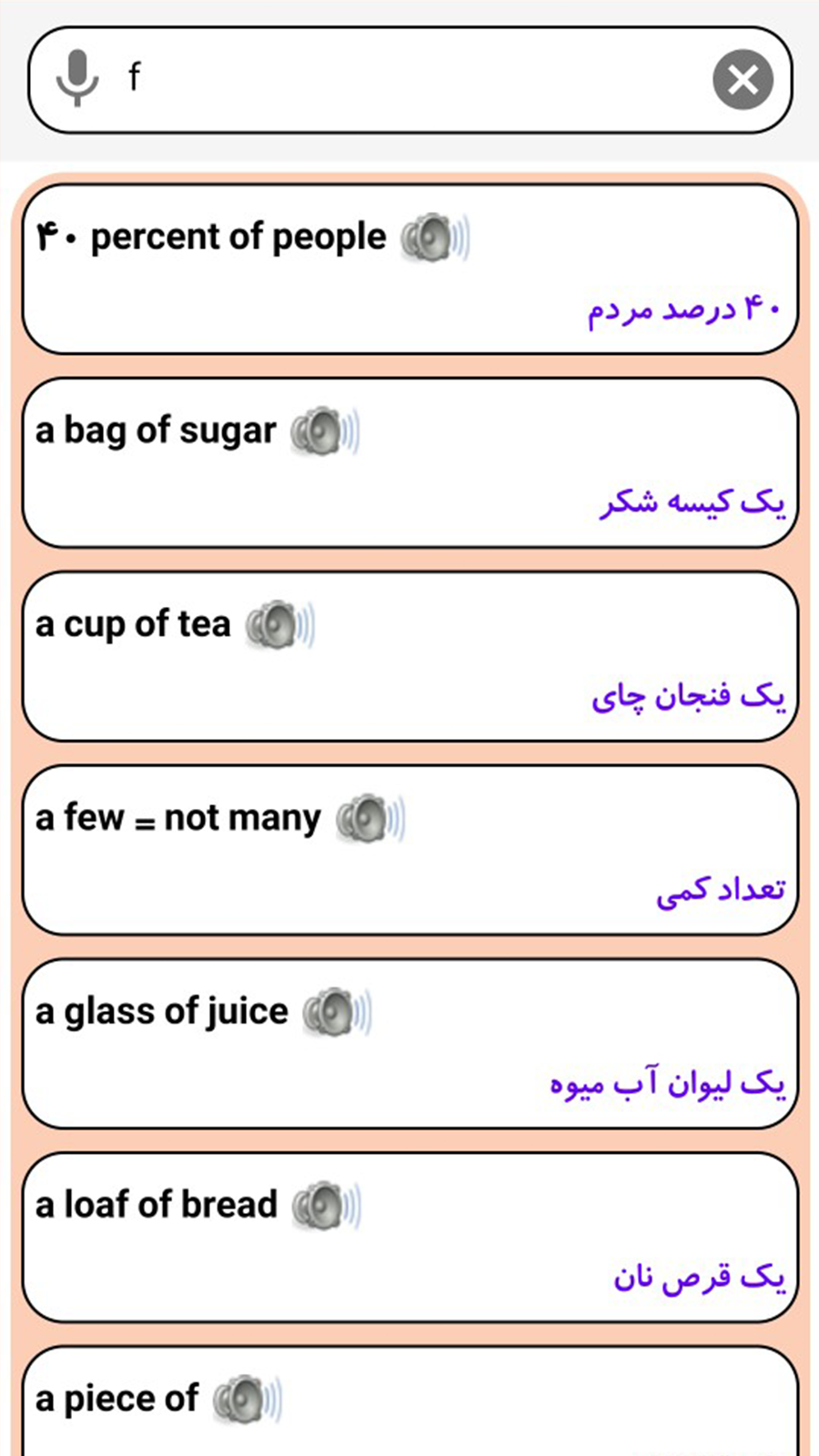Play audio for '40 percent of people'
The width and height of the screenshot is (819, 1456).
[434, 238]
